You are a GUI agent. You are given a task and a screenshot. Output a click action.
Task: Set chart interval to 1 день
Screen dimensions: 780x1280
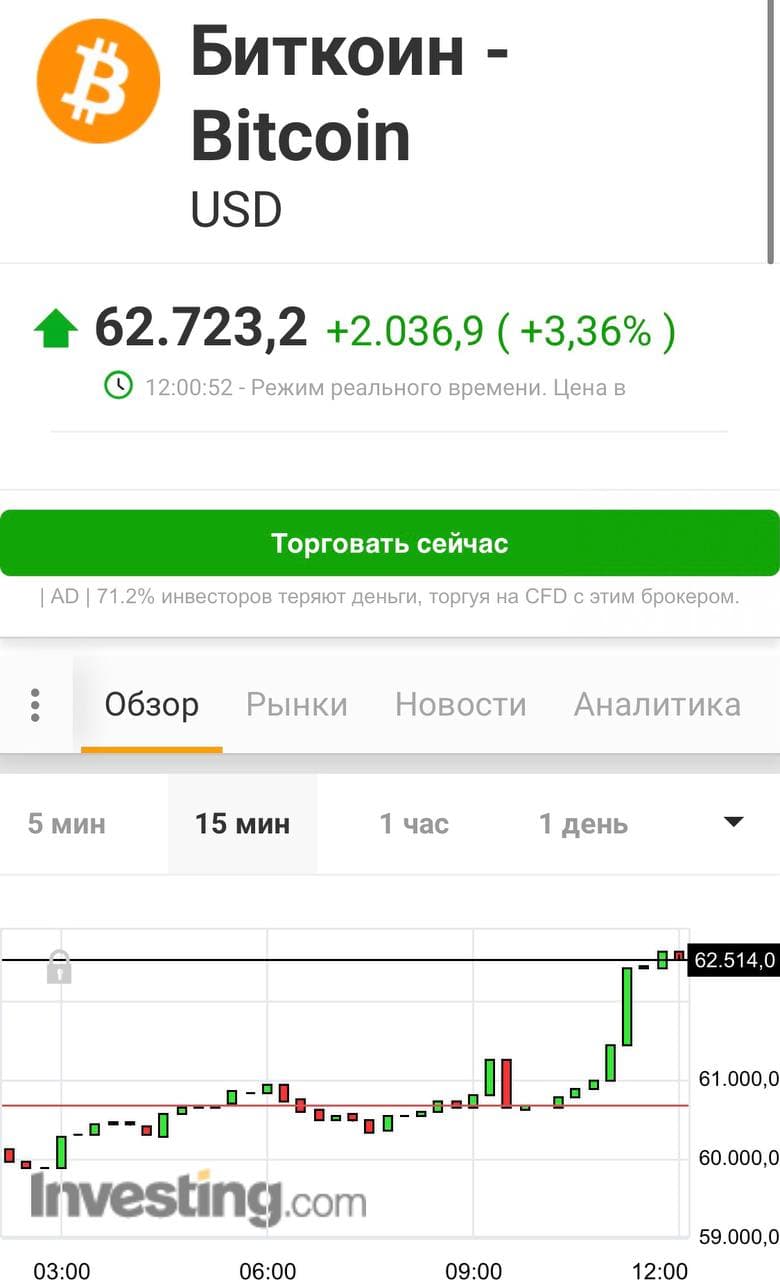point(584,824)
